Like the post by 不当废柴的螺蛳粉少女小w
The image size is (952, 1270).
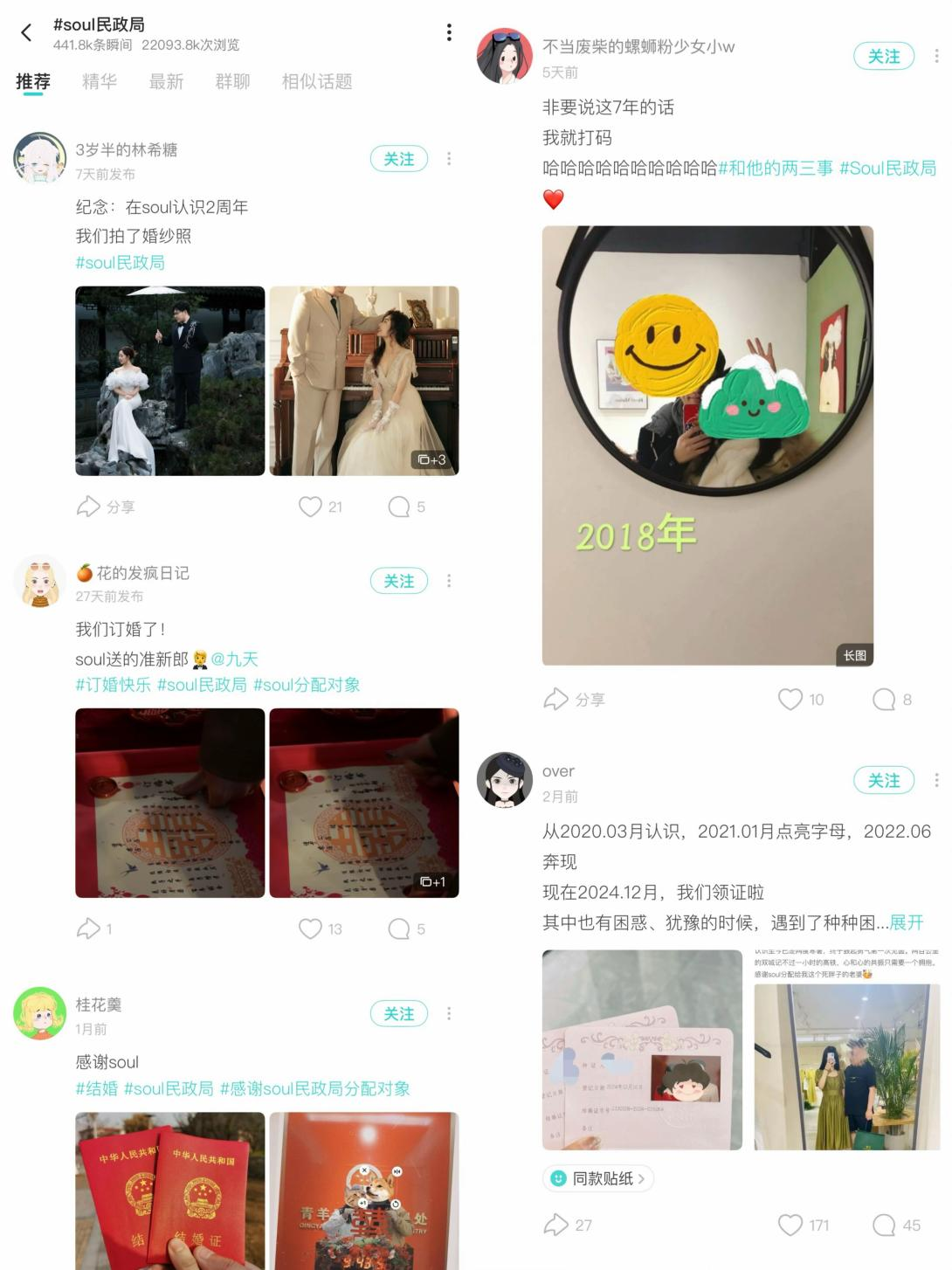click(x=790, y=700)
